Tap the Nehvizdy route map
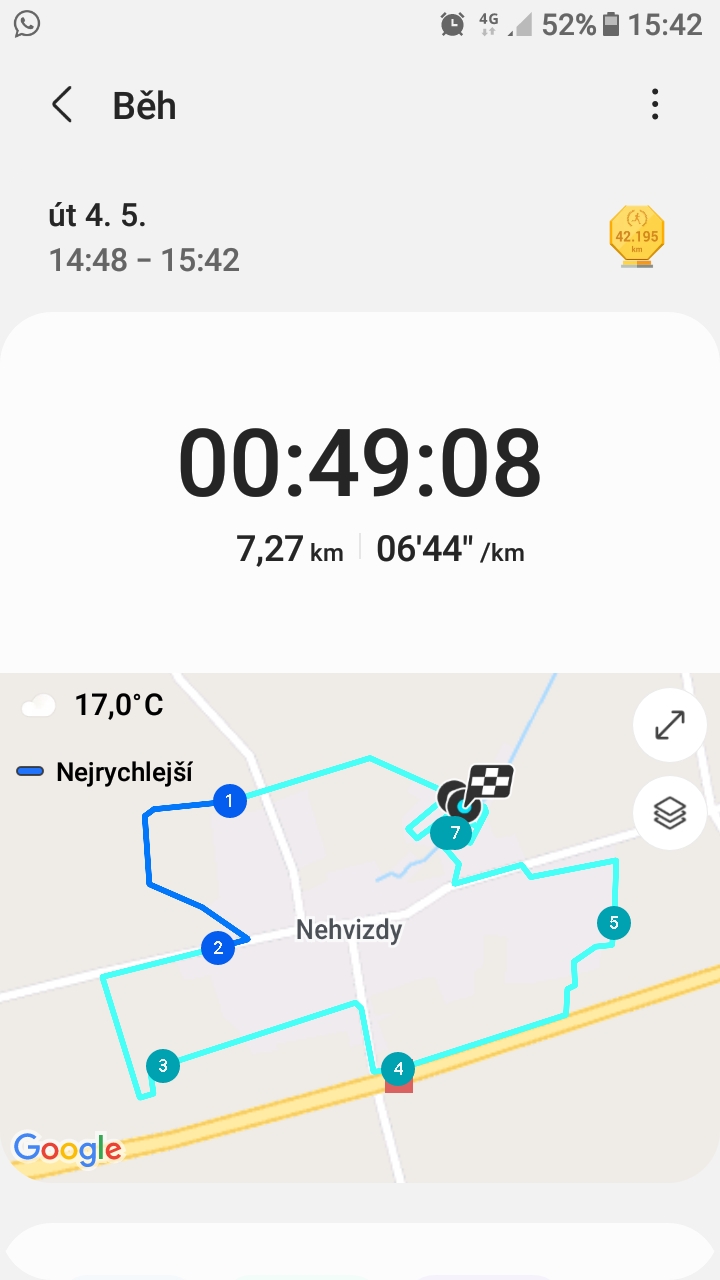This screenshot has height=1280, width=720. (x=360, y=928)
